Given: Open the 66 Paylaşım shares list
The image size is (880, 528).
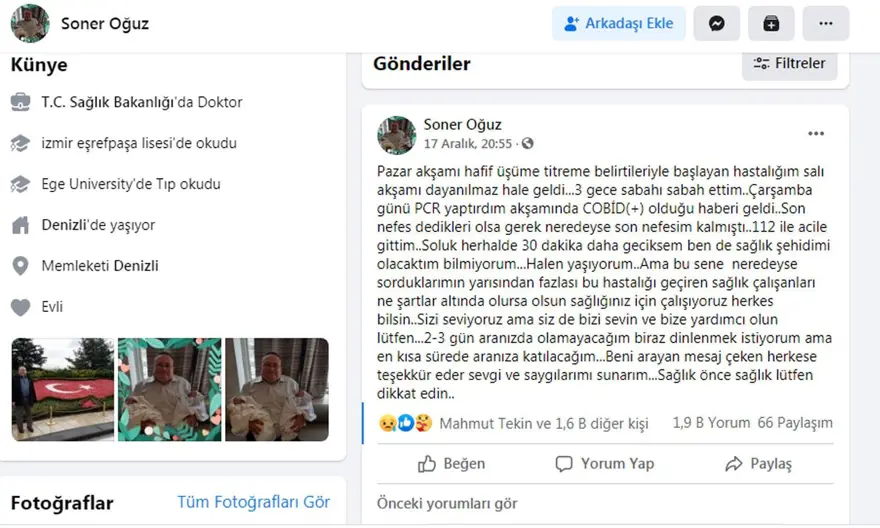Looking at the screenshot, I should (x=795, y=423).
